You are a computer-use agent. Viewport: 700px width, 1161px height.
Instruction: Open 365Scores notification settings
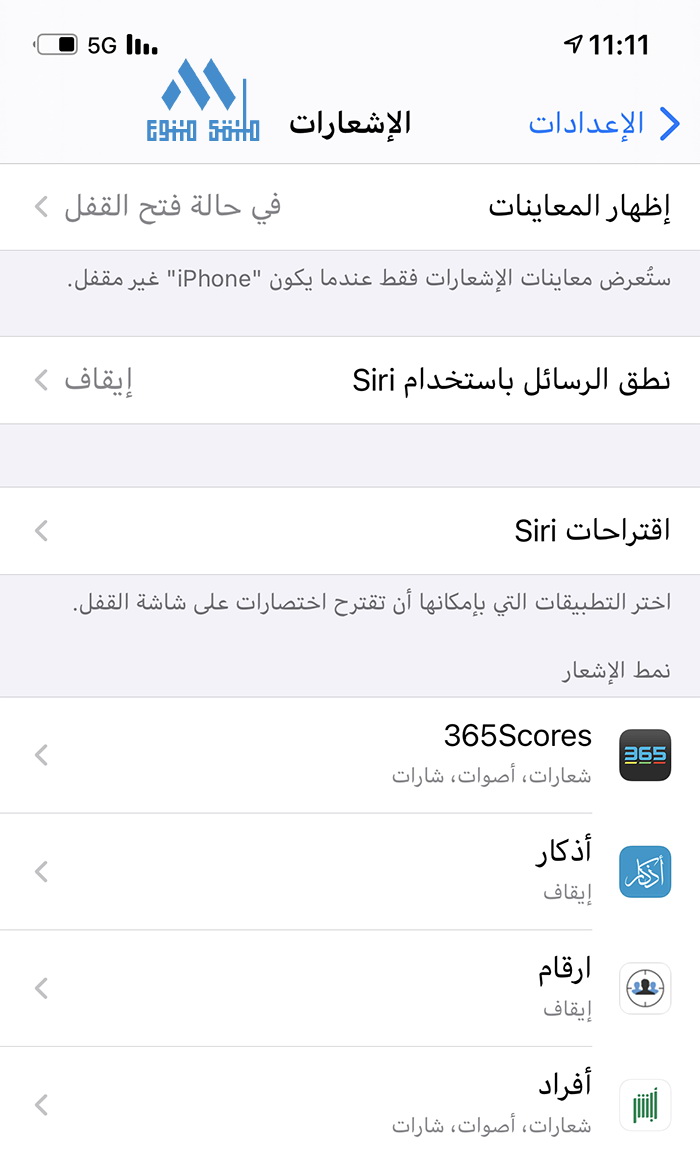click(x=350, y=755)
